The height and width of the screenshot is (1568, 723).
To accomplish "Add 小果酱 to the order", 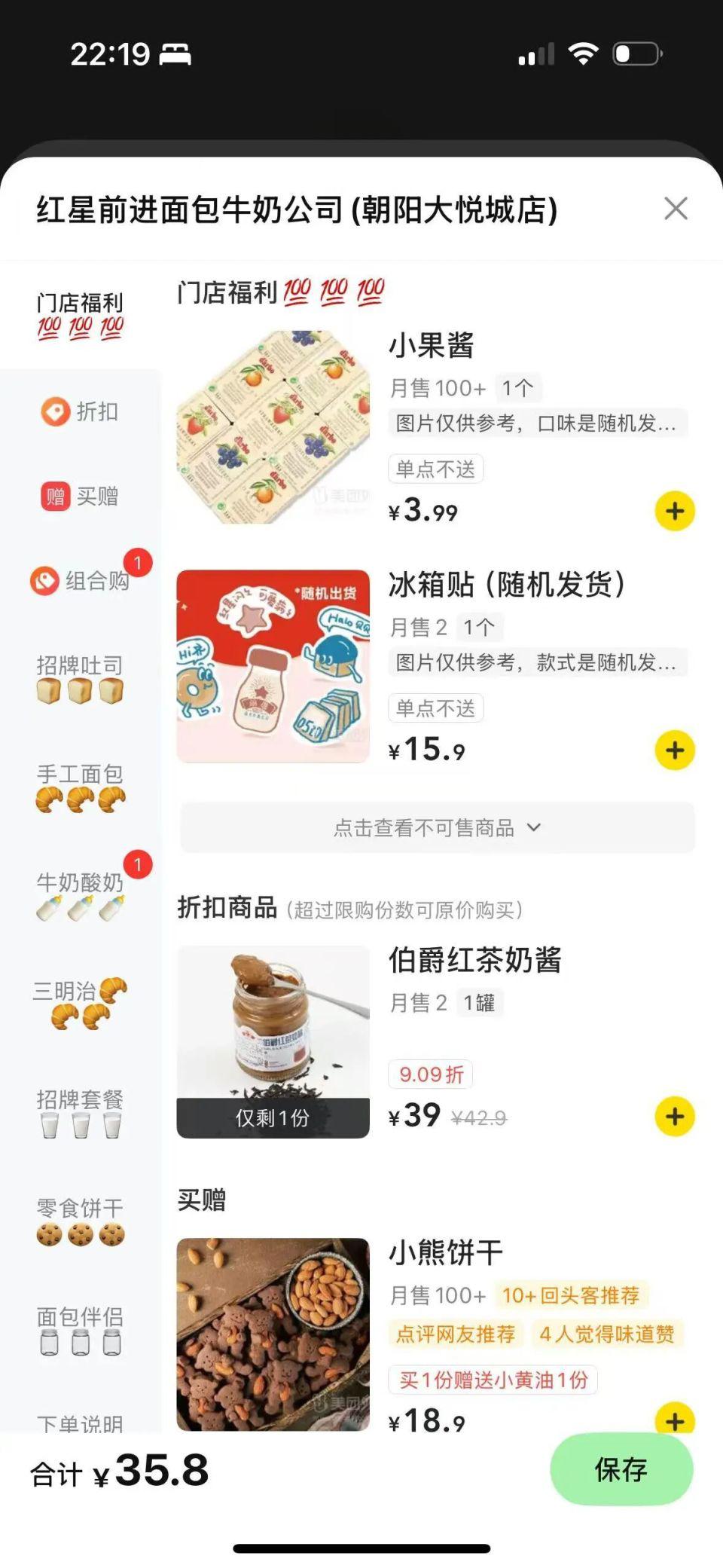I will click(675, 512).
